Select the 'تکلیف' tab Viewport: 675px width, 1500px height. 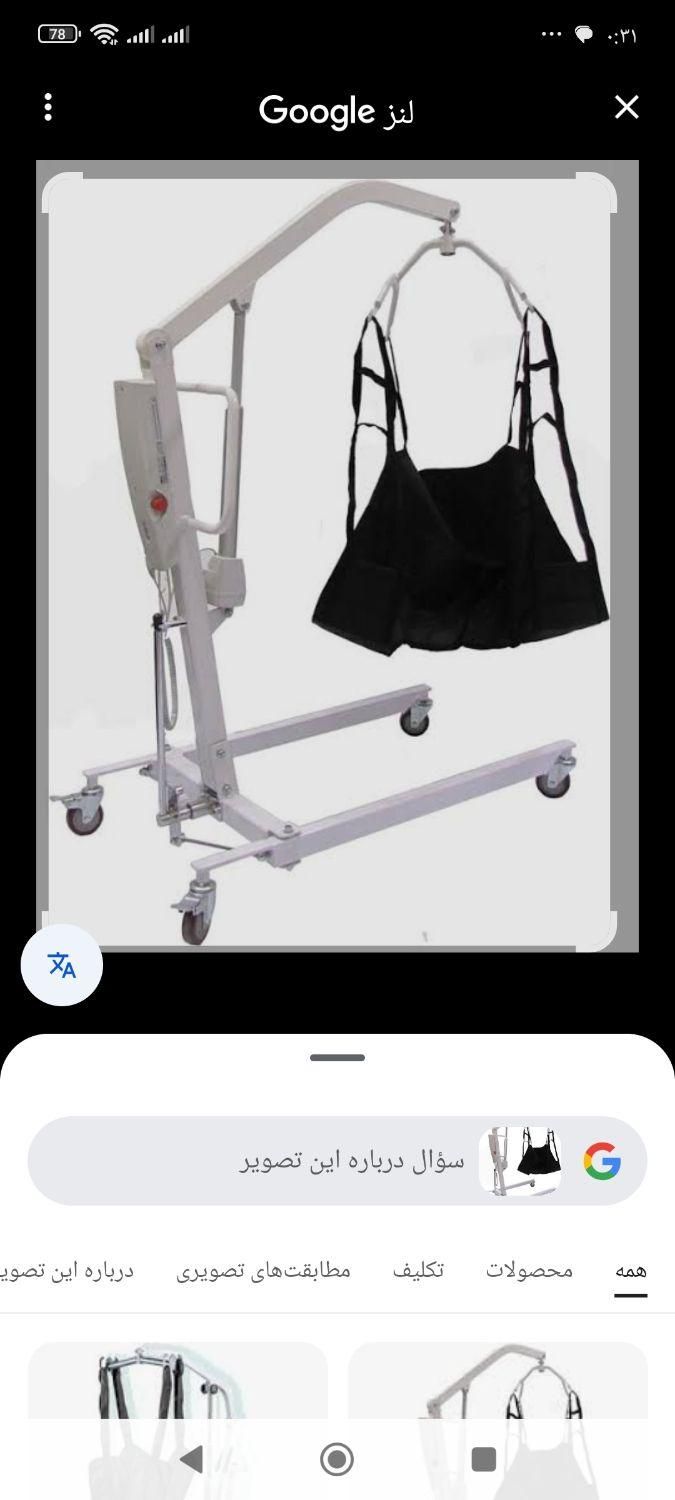[x=418, y=1270]
